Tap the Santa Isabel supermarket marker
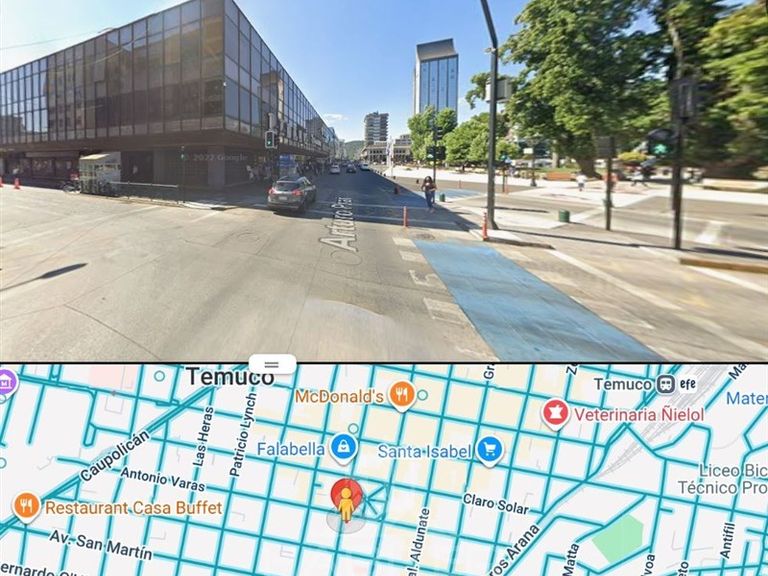768x576 pixels. 488,450
